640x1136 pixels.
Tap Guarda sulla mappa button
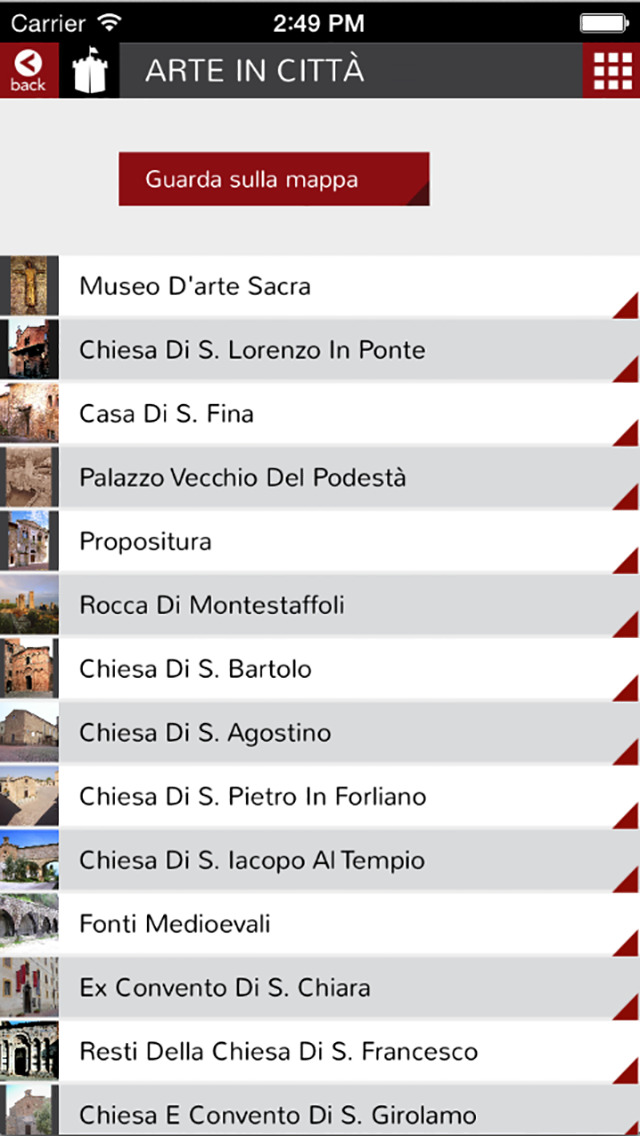coord(274,179)
